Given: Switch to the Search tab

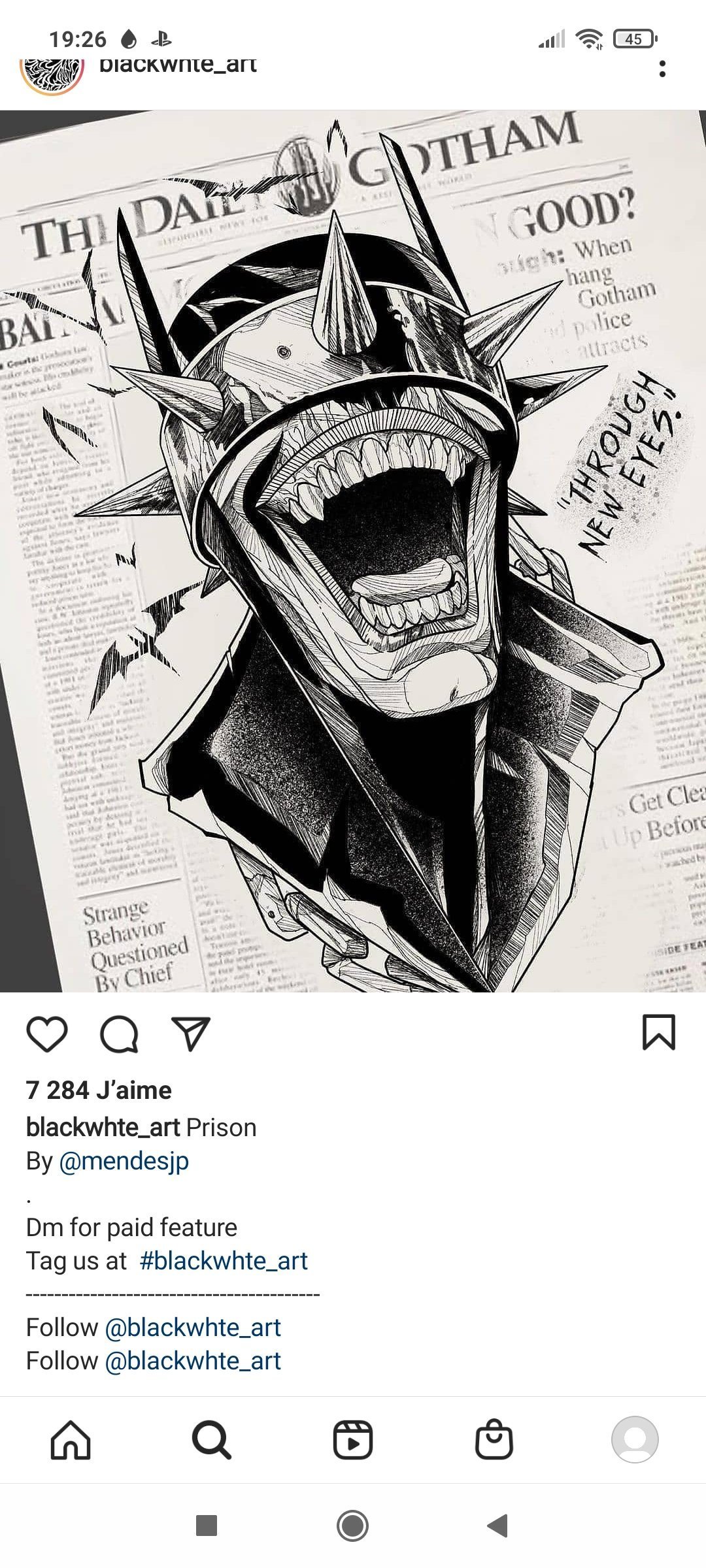Looking at the screenshot, I should point(211,1440).
